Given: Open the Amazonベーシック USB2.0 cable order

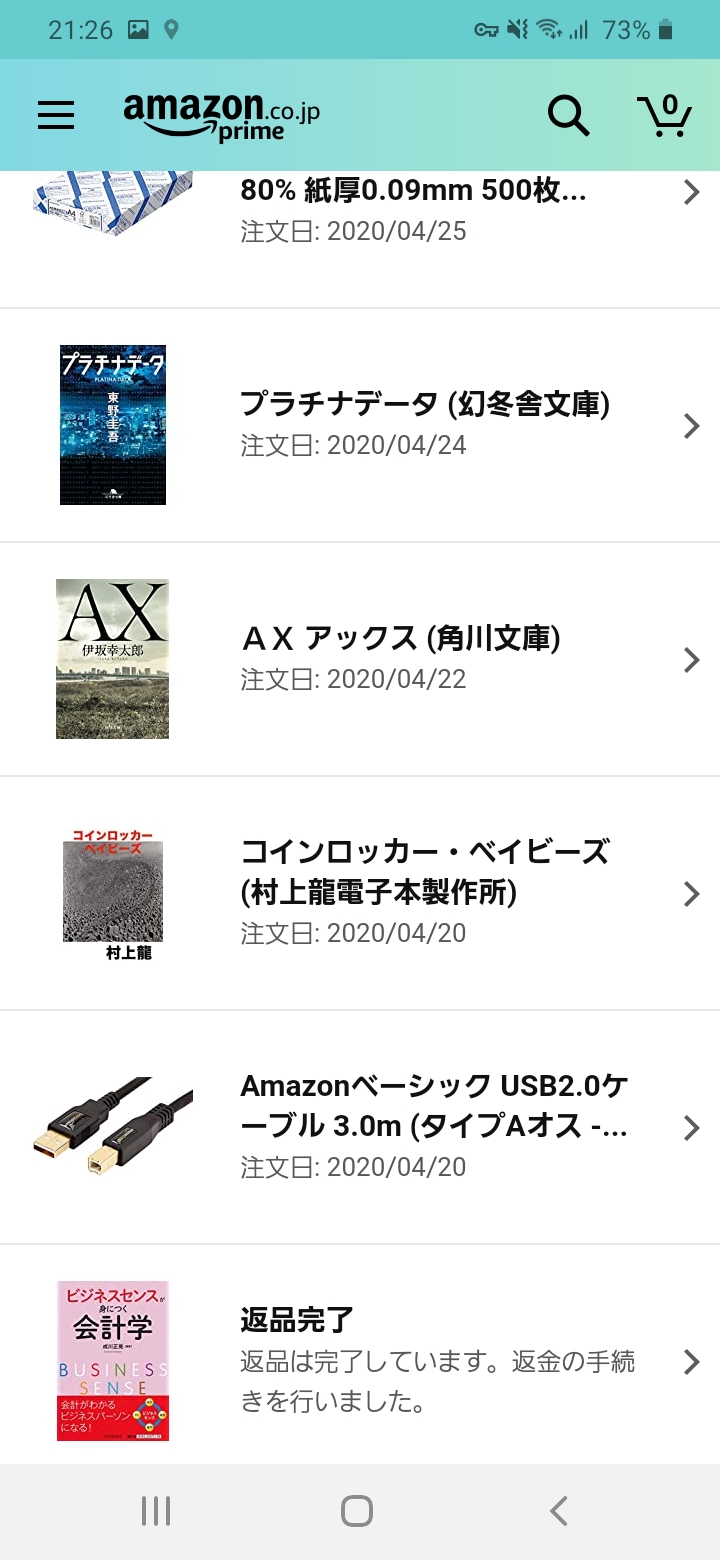Looking at the screenshot, I should (360, 1128).
